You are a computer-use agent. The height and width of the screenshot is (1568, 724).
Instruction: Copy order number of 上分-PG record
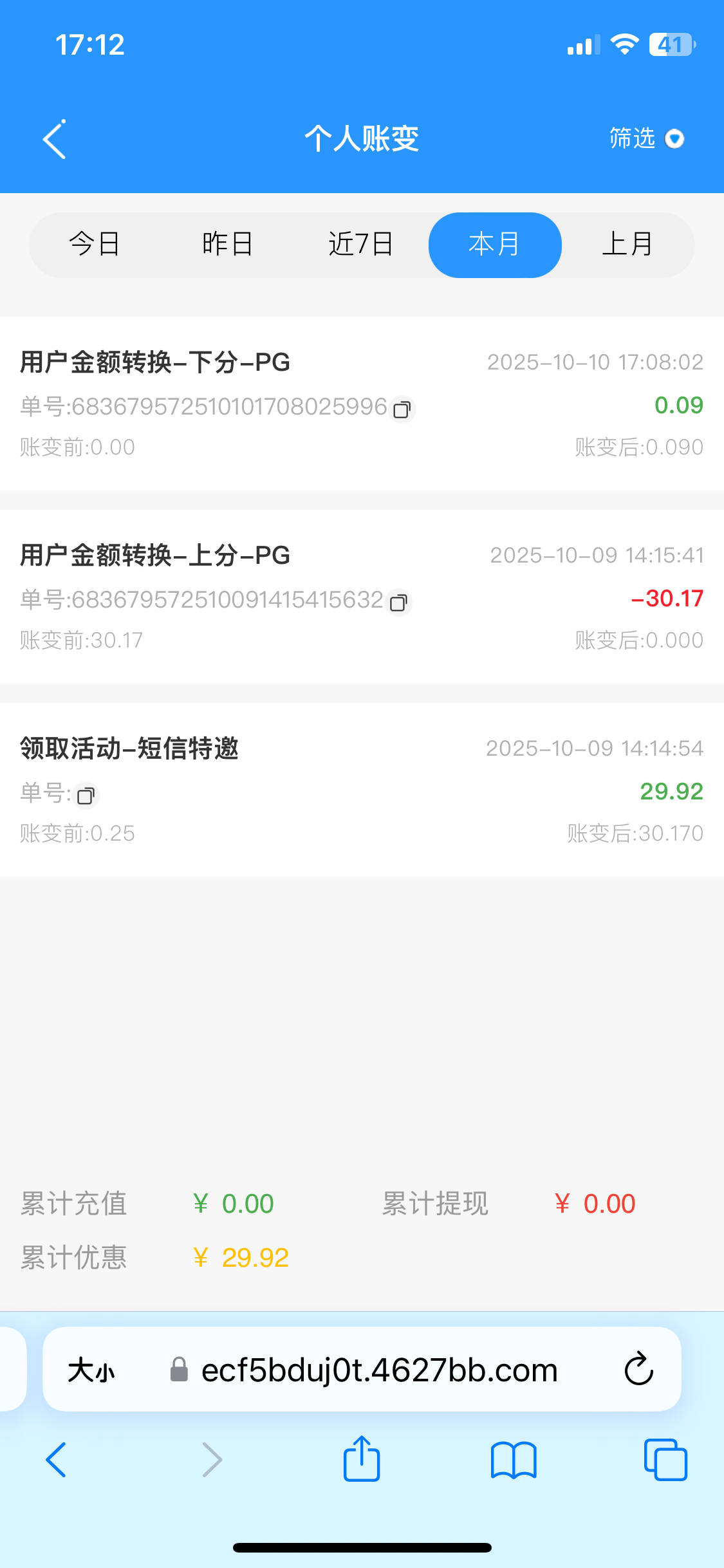[399, 602]
